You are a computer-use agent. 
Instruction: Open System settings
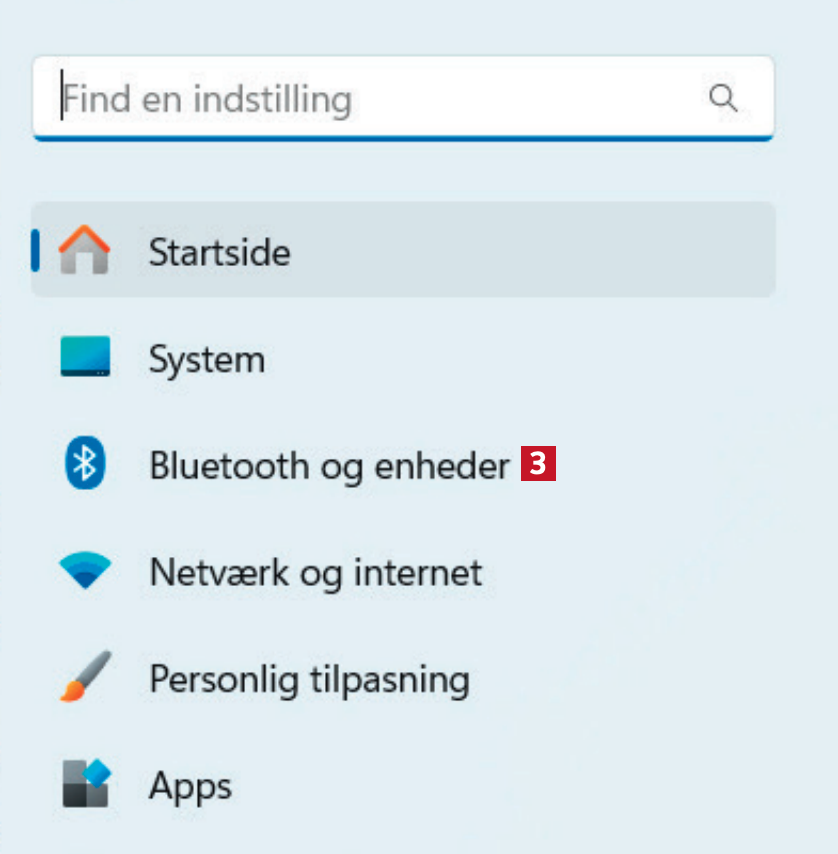point(206,359)
